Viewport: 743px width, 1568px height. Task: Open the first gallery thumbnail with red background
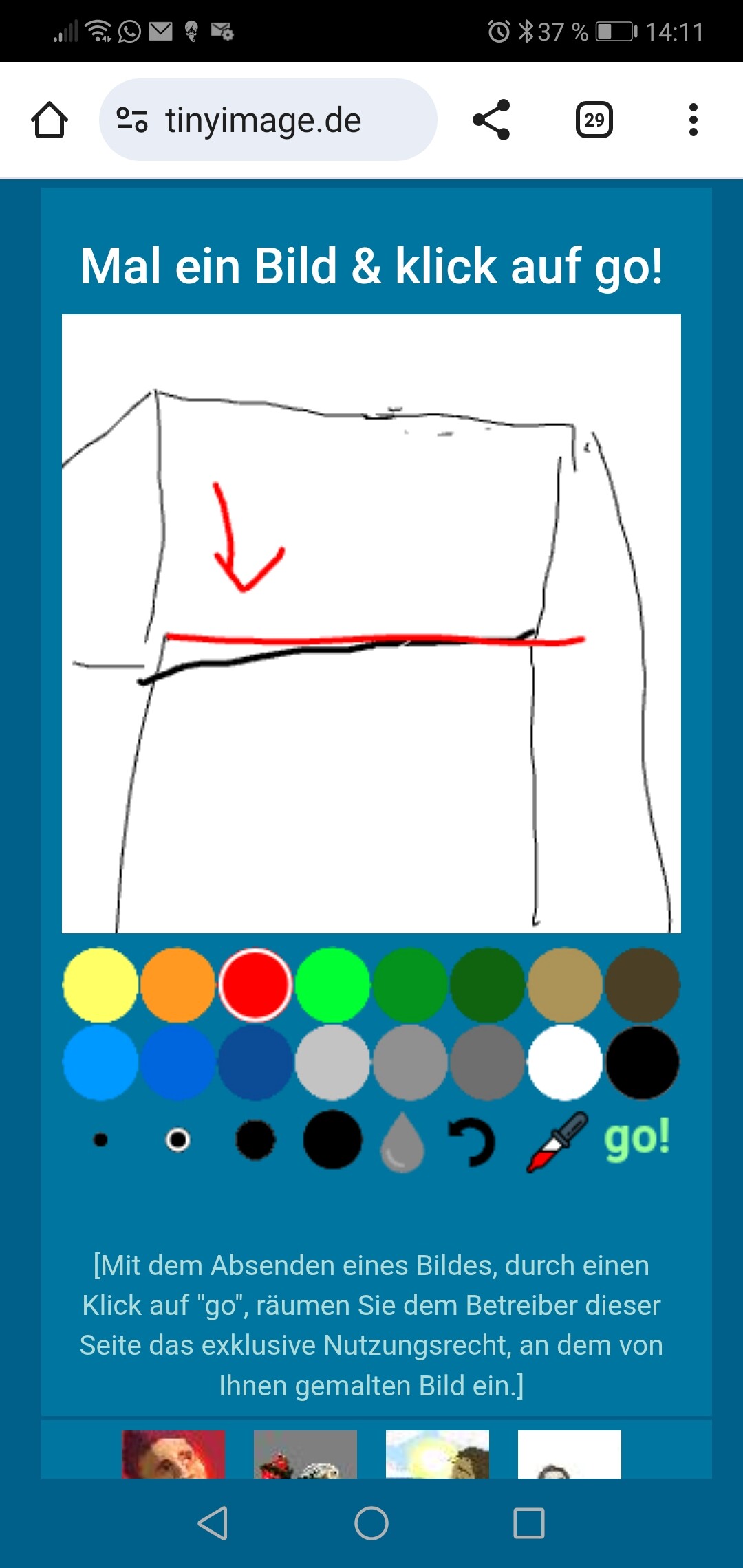click(173, 1454)
